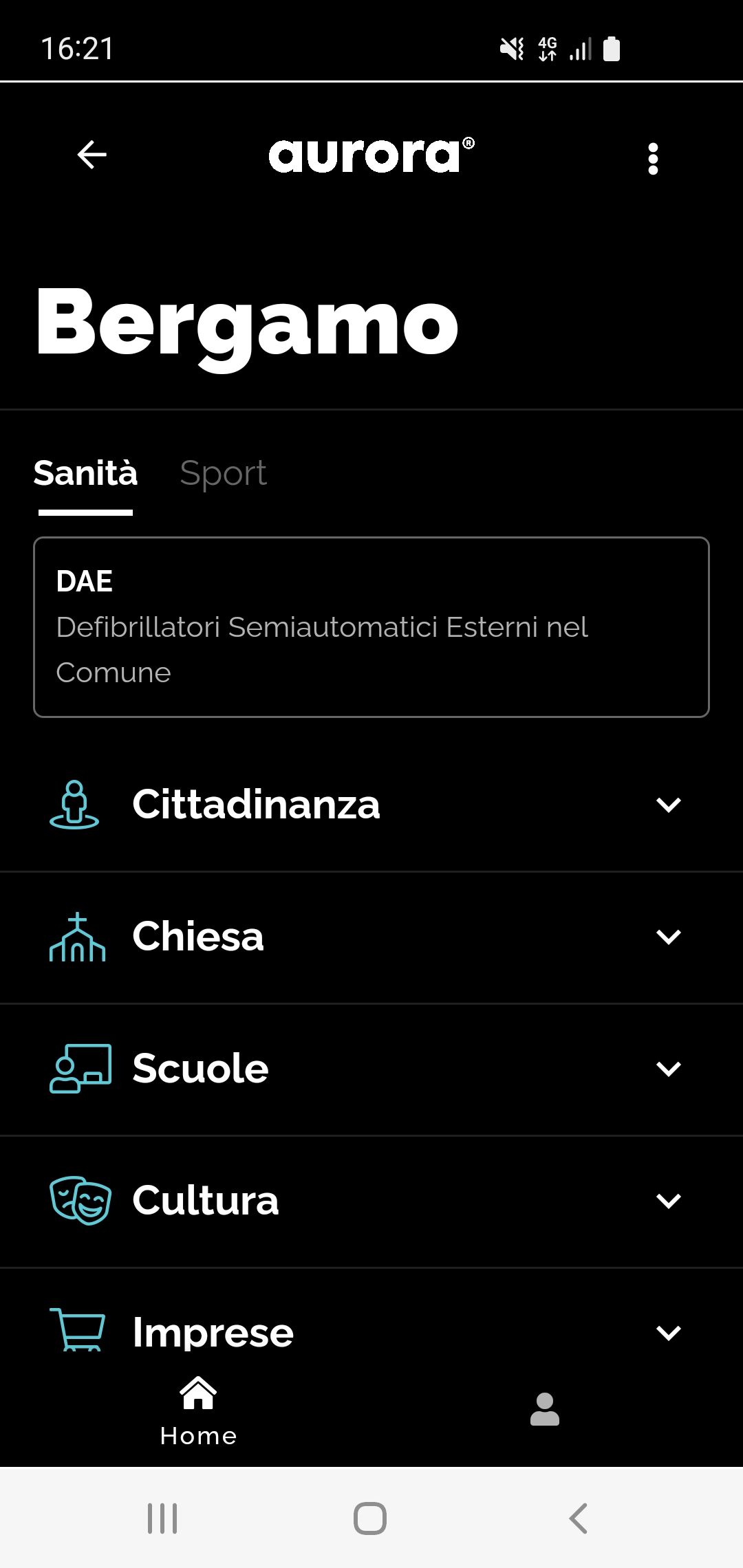Open the DAE defibrillators card
The image size is (743, 1568).
[x=371, y=627]
